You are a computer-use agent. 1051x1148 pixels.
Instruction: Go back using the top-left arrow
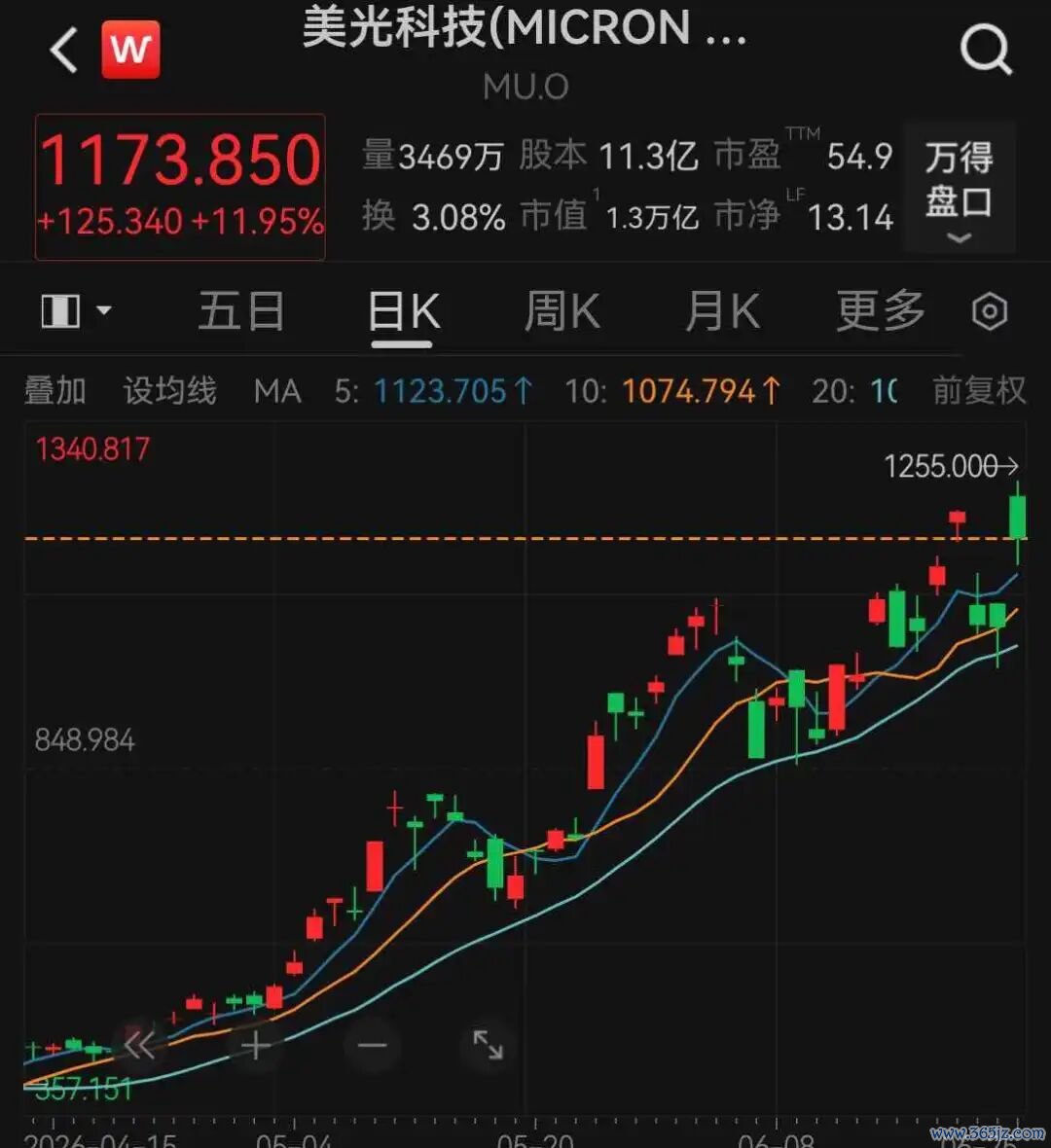pyautogui.click(x=63, y=50)
